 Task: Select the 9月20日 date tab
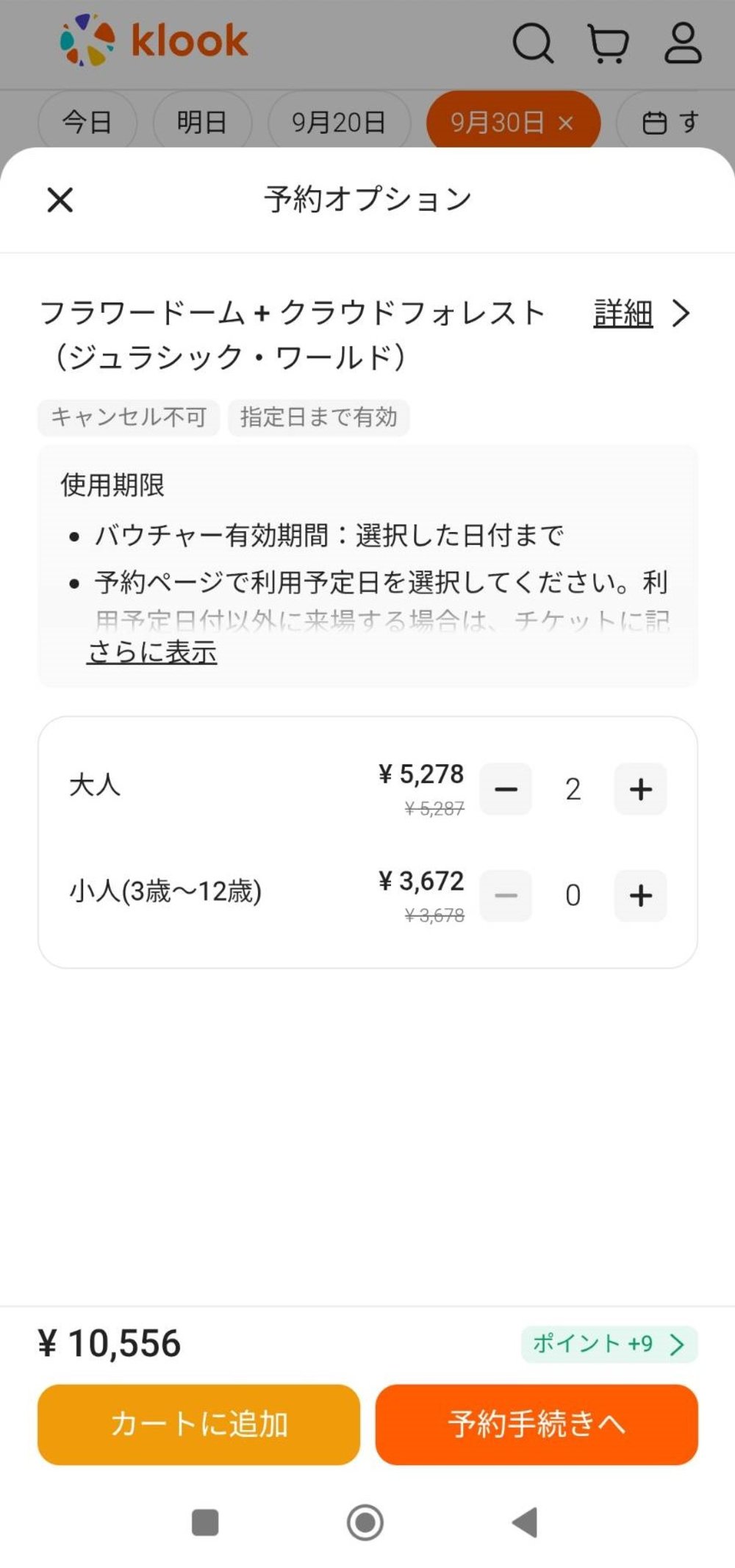click(339, 121)
